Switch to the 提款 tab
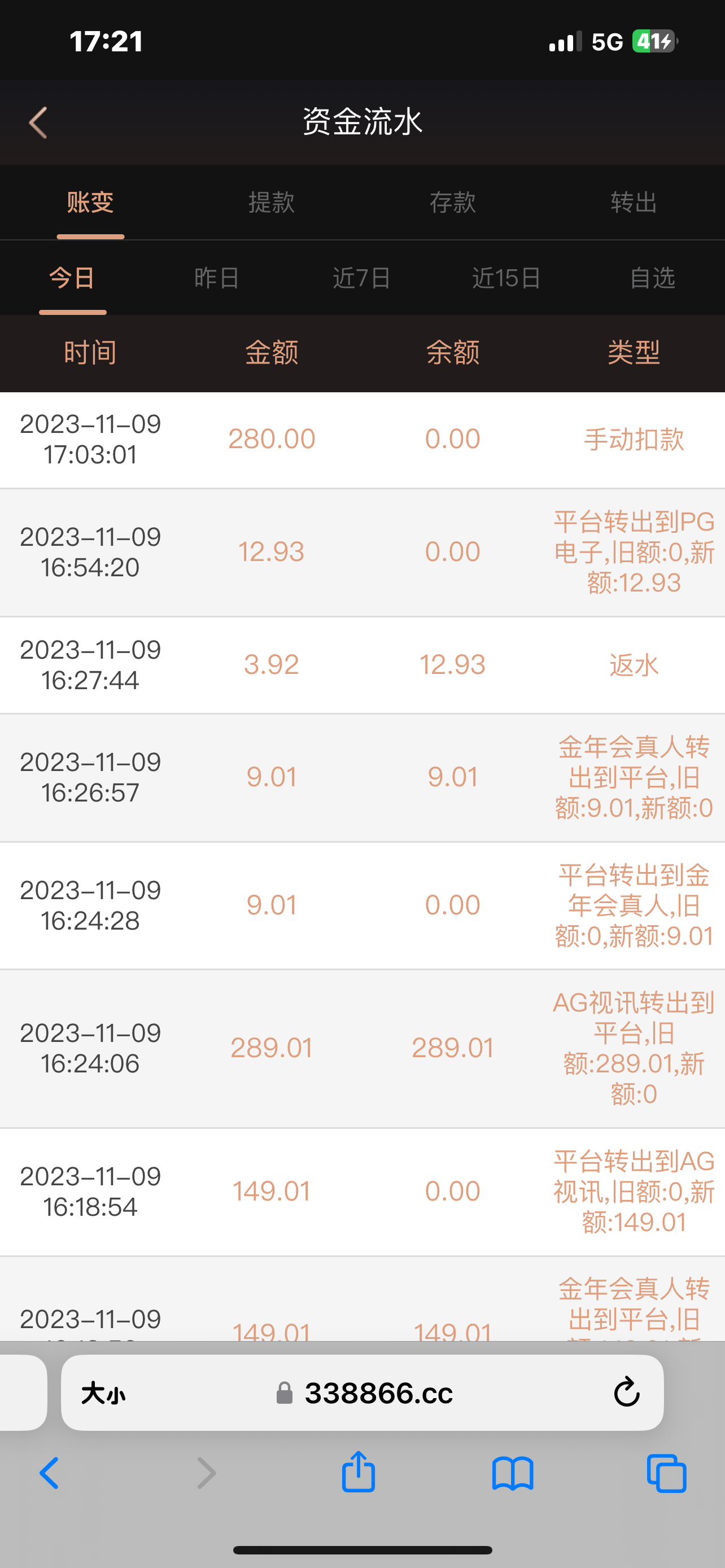725x1568 pixels. (272, 203)
